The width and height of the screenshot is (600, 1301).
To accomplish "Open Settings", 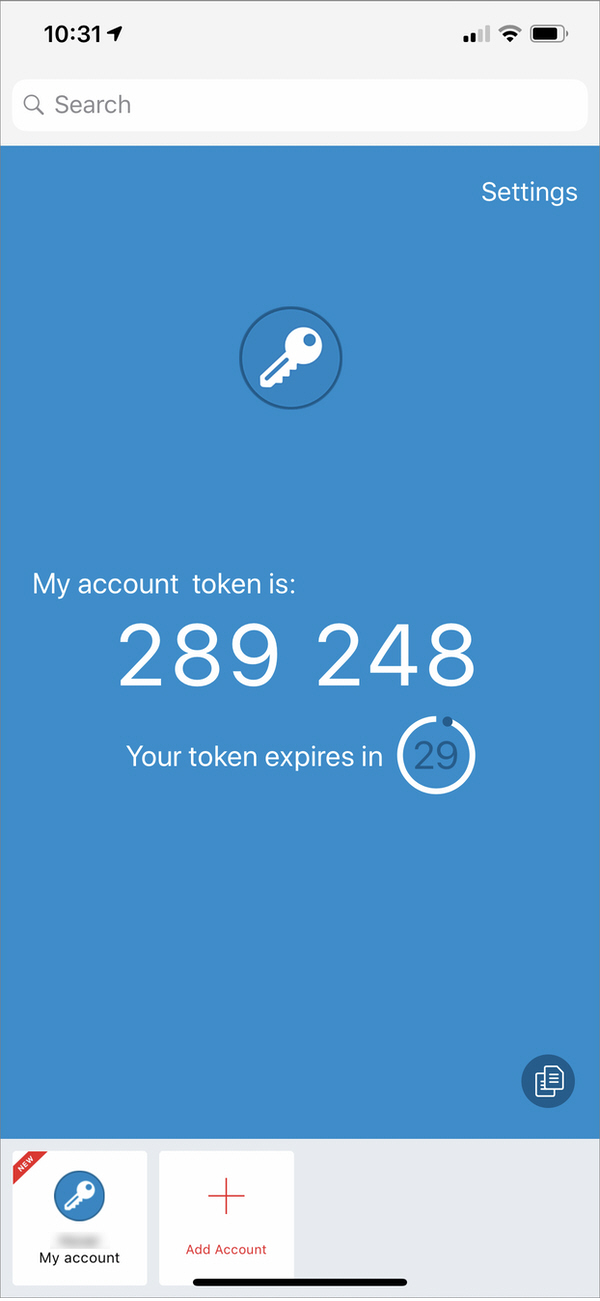I will [529, 192].
